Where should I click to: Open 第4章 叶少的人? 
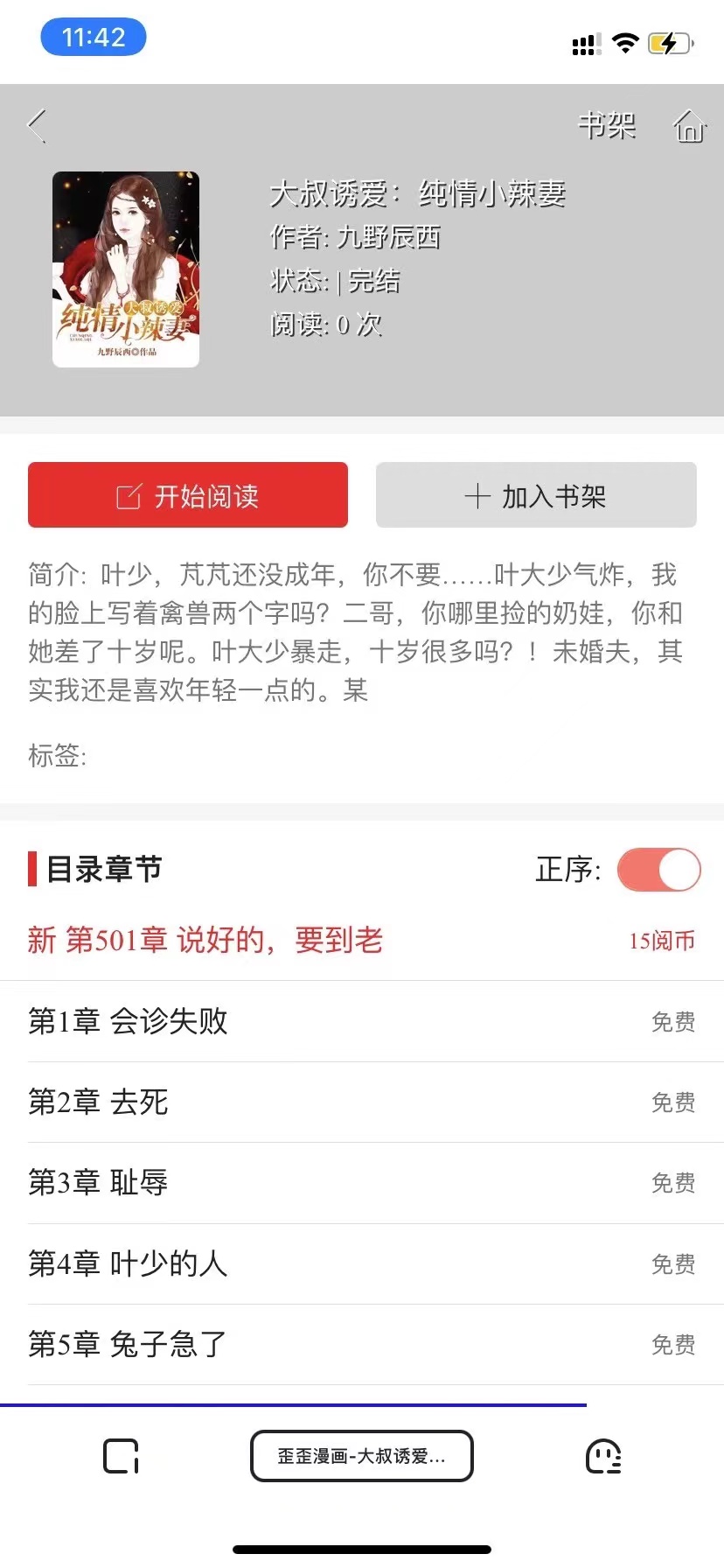(128, 1263)
